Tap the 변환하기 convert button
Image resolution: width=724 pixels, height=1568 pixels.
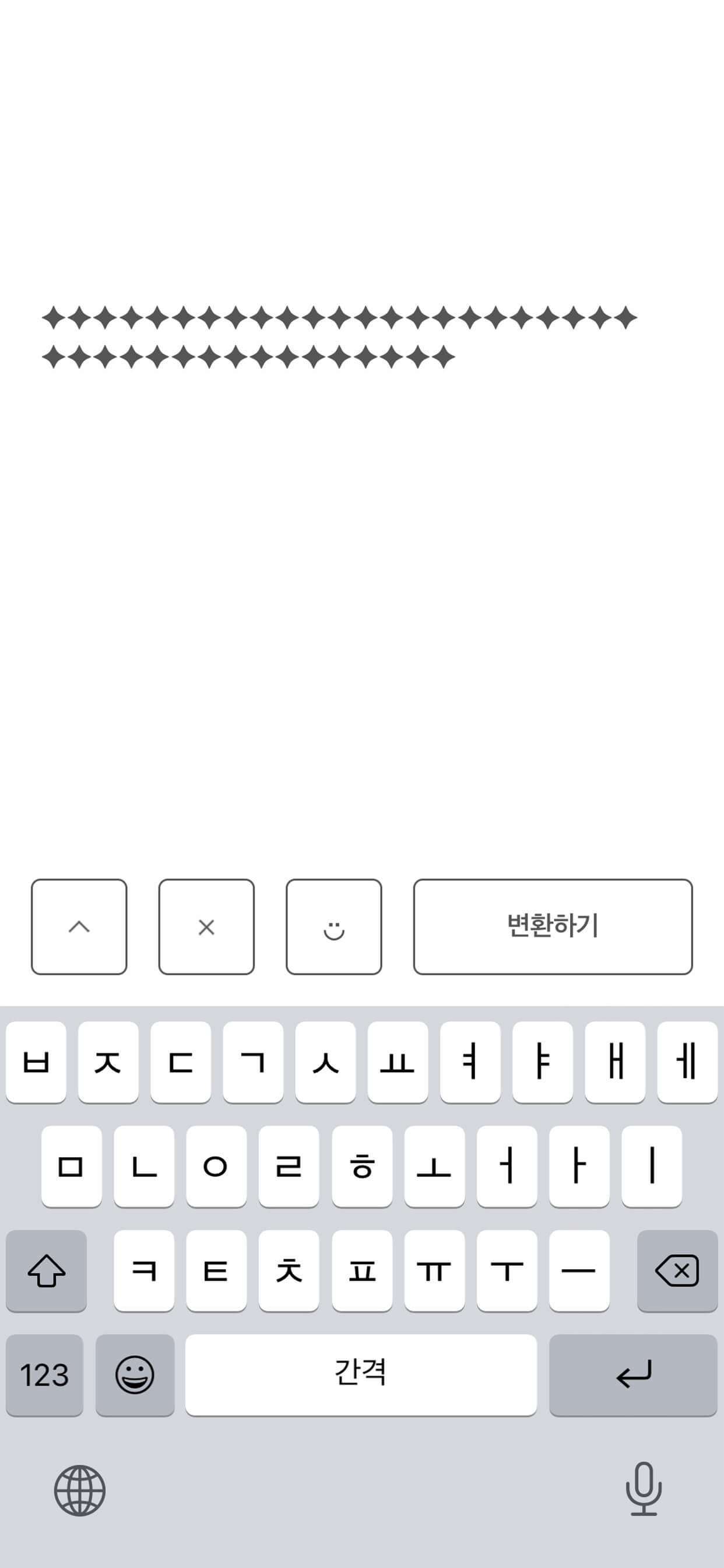click(553, 926)
